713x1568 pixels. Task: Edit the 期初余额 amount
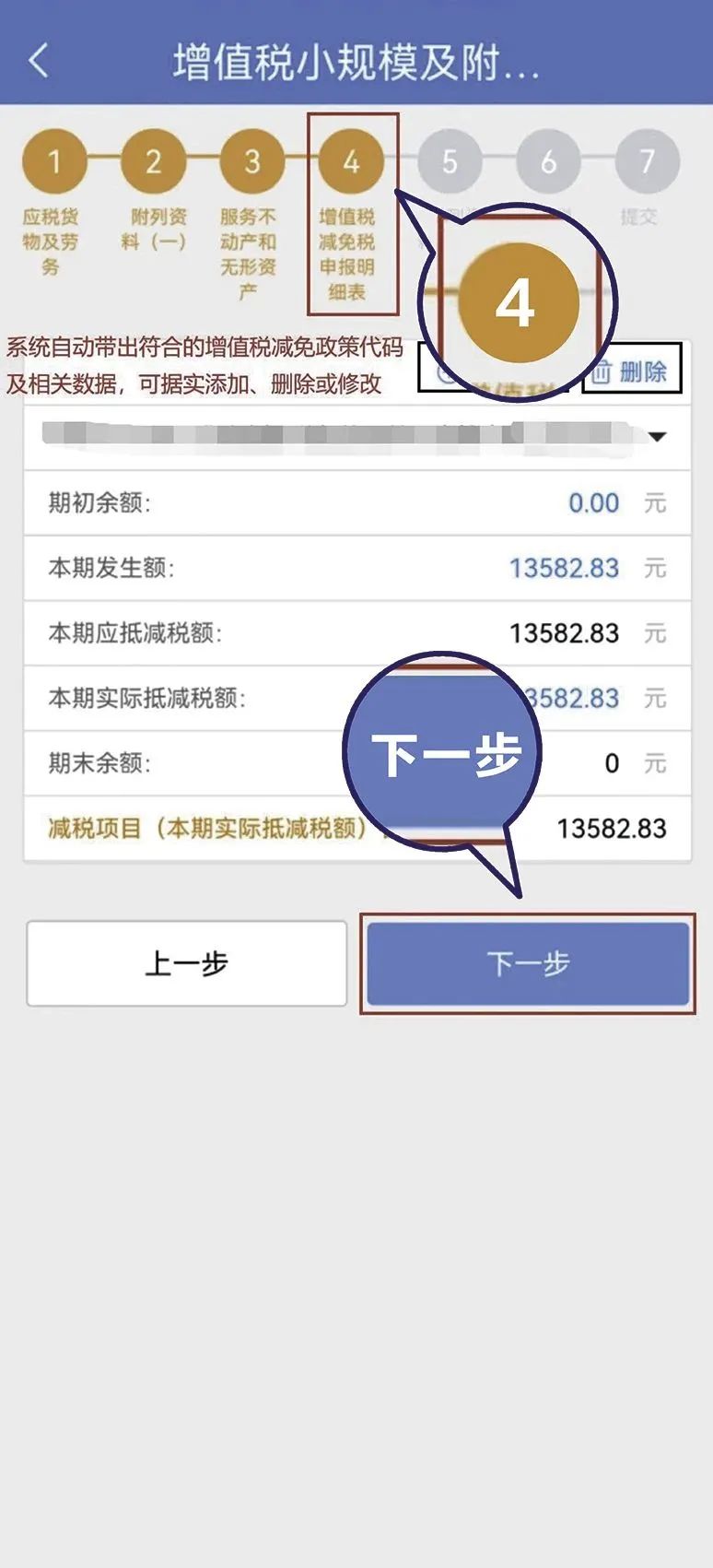tap(593, 503)
